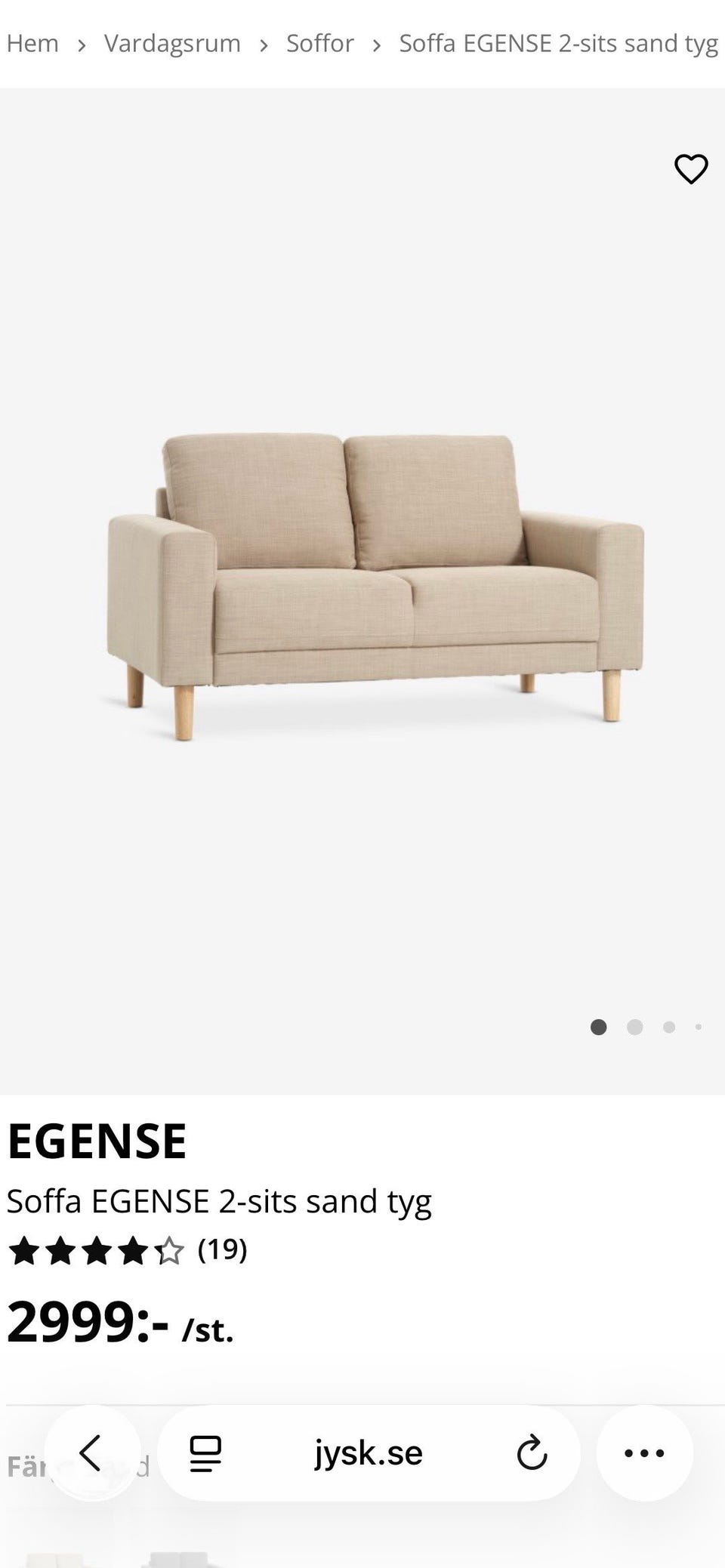Add the EGENSE sofa to favorites
Screen dimensions: 725x1568
(690, 169)
